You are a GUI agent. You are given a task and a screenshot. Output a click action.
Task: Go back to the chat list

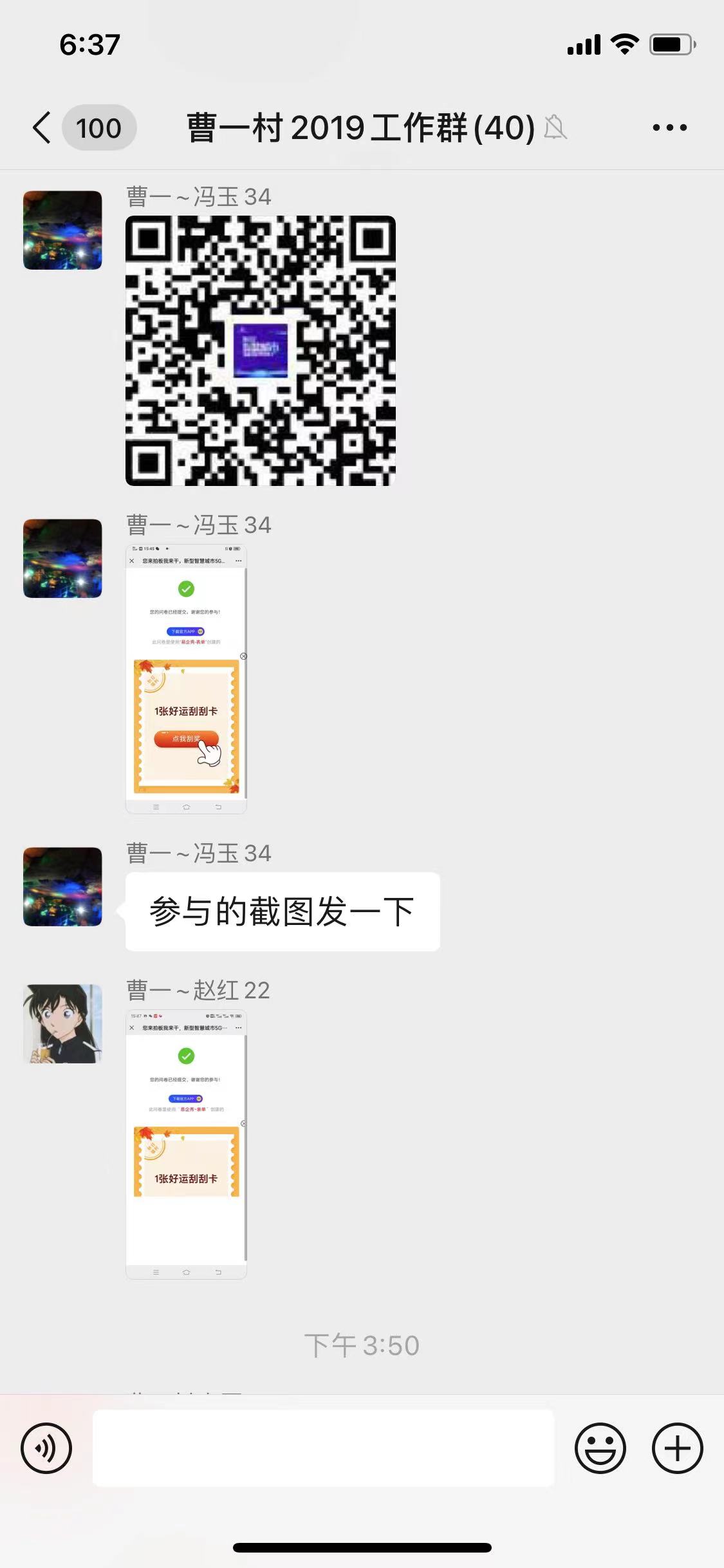(42, 127)
